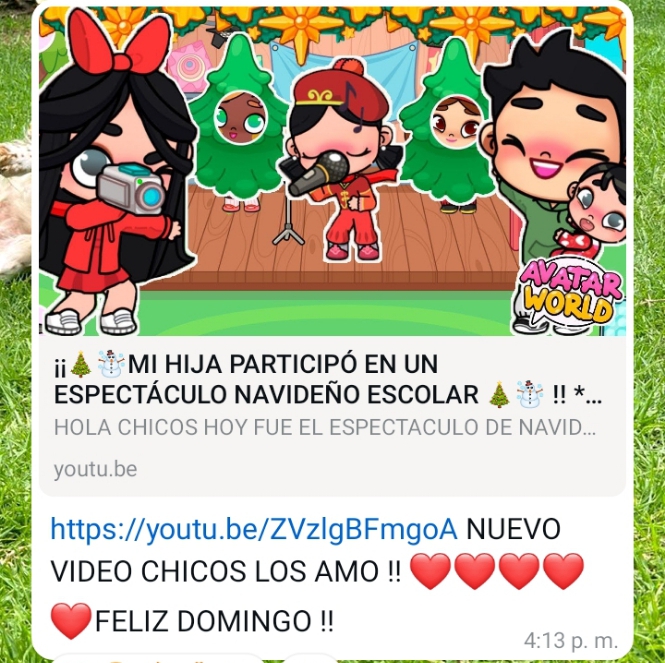
Task: Open the youtu.be/ZVzlgBFmgoA link
Action: 254,528
